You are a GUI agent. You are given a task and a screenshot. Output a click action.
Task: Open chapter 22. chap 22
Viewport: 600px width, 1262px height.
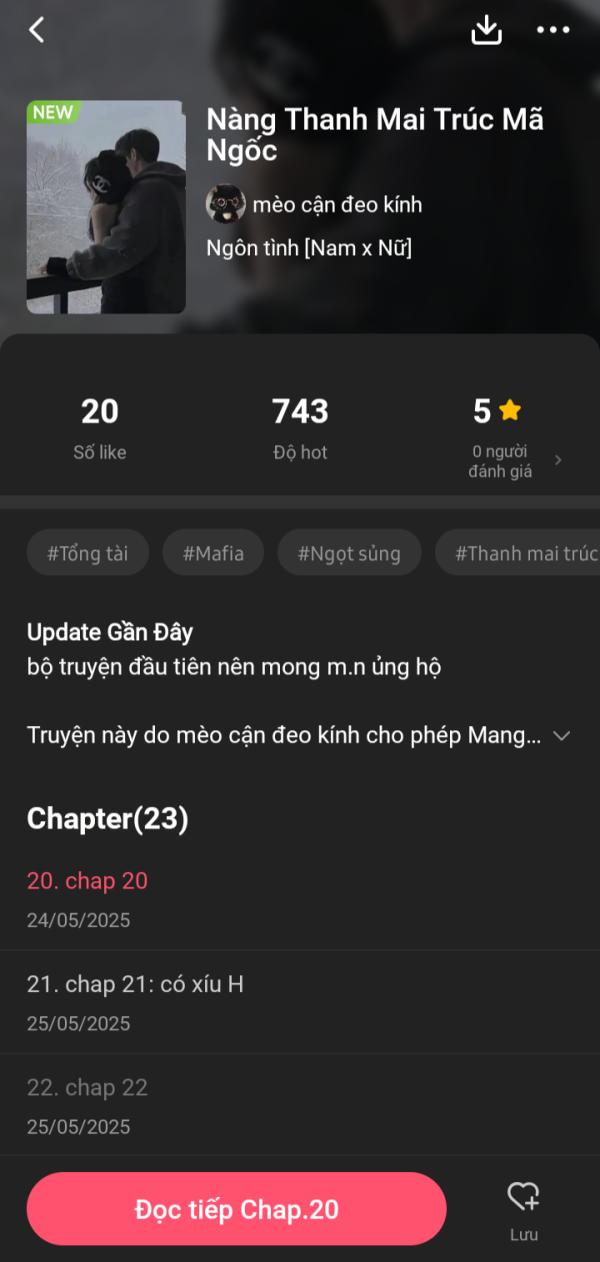[x=88, y=1088]
